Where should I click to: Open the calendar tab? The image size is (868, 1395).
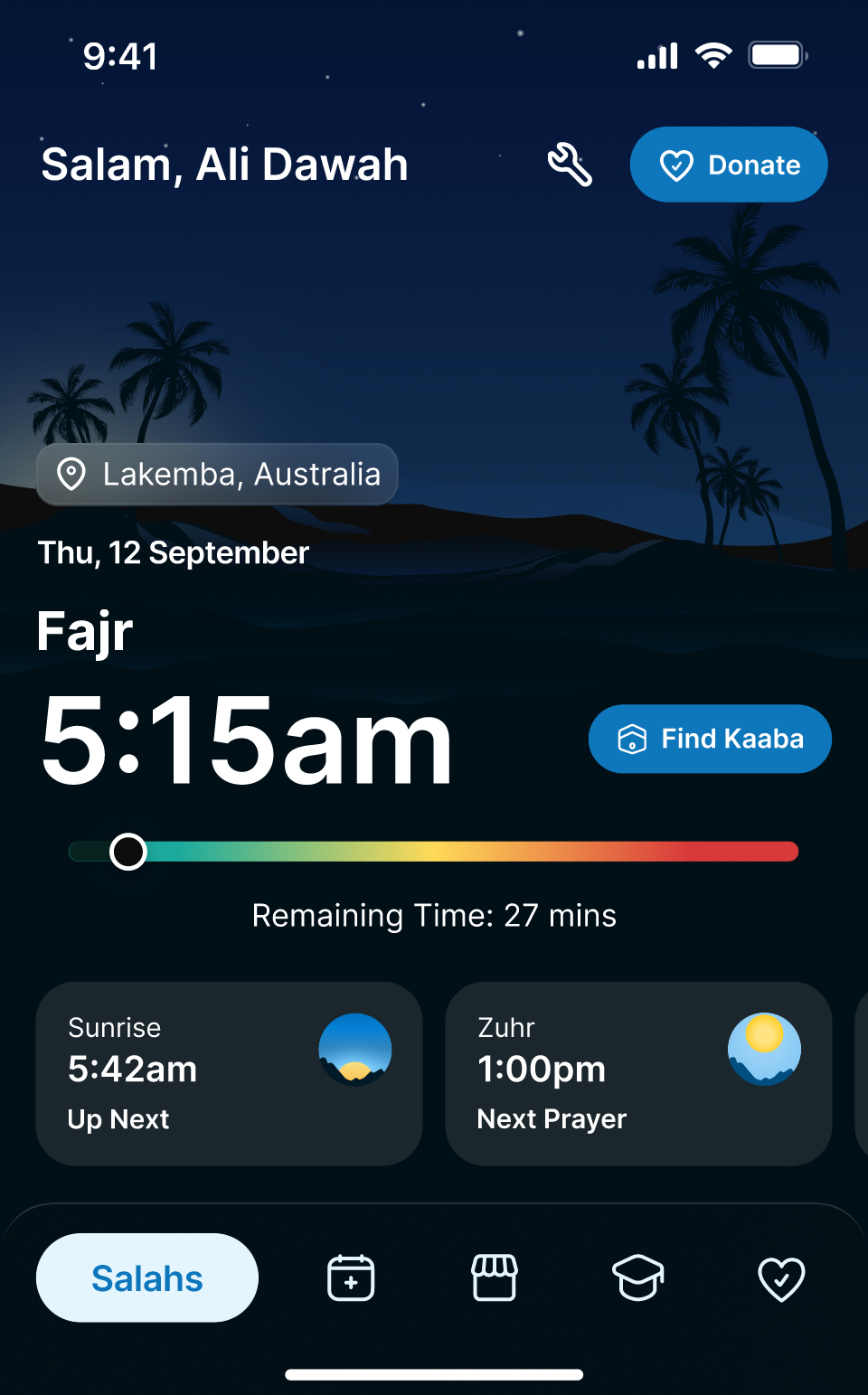point(351,1277)
